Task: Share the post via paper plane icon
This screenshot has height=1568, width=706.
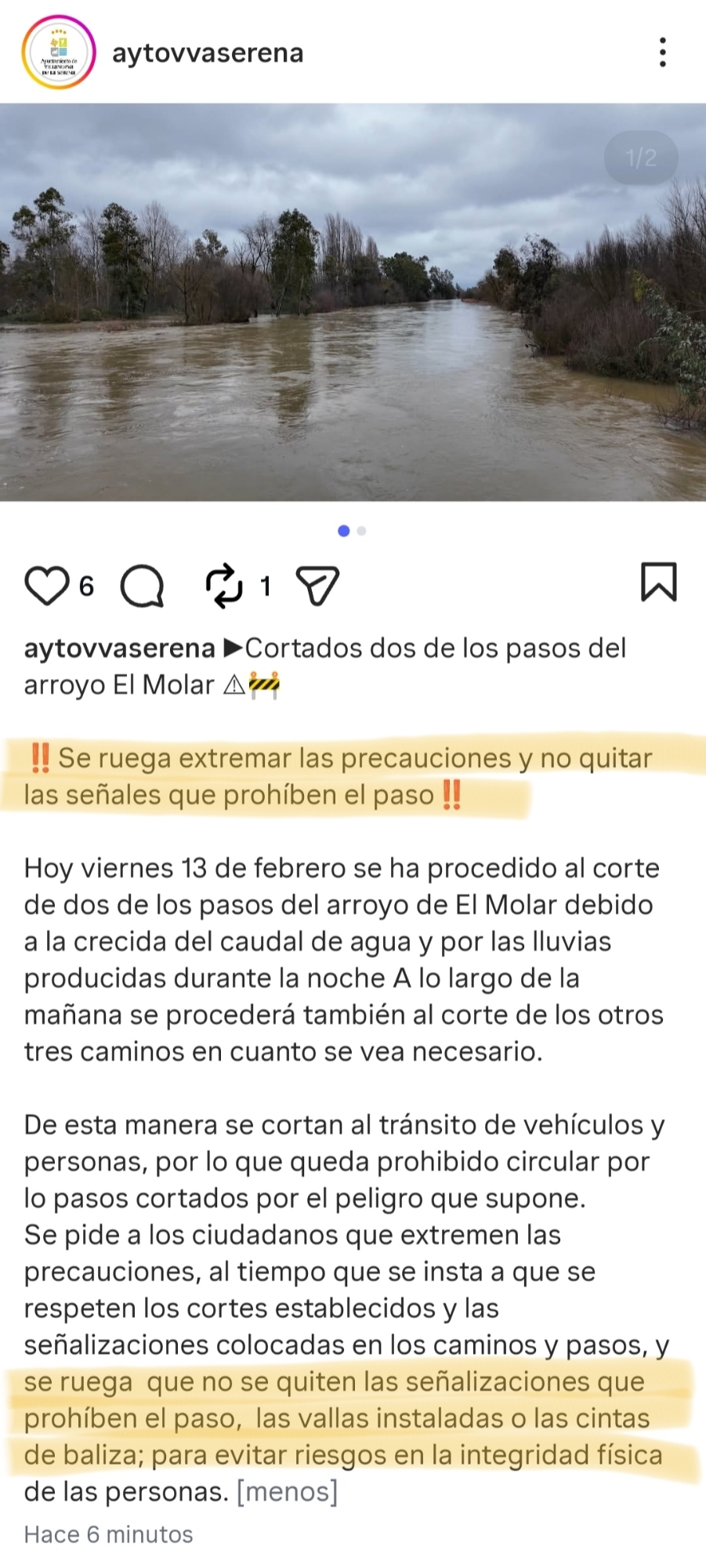Action: [x=317, y=586]
